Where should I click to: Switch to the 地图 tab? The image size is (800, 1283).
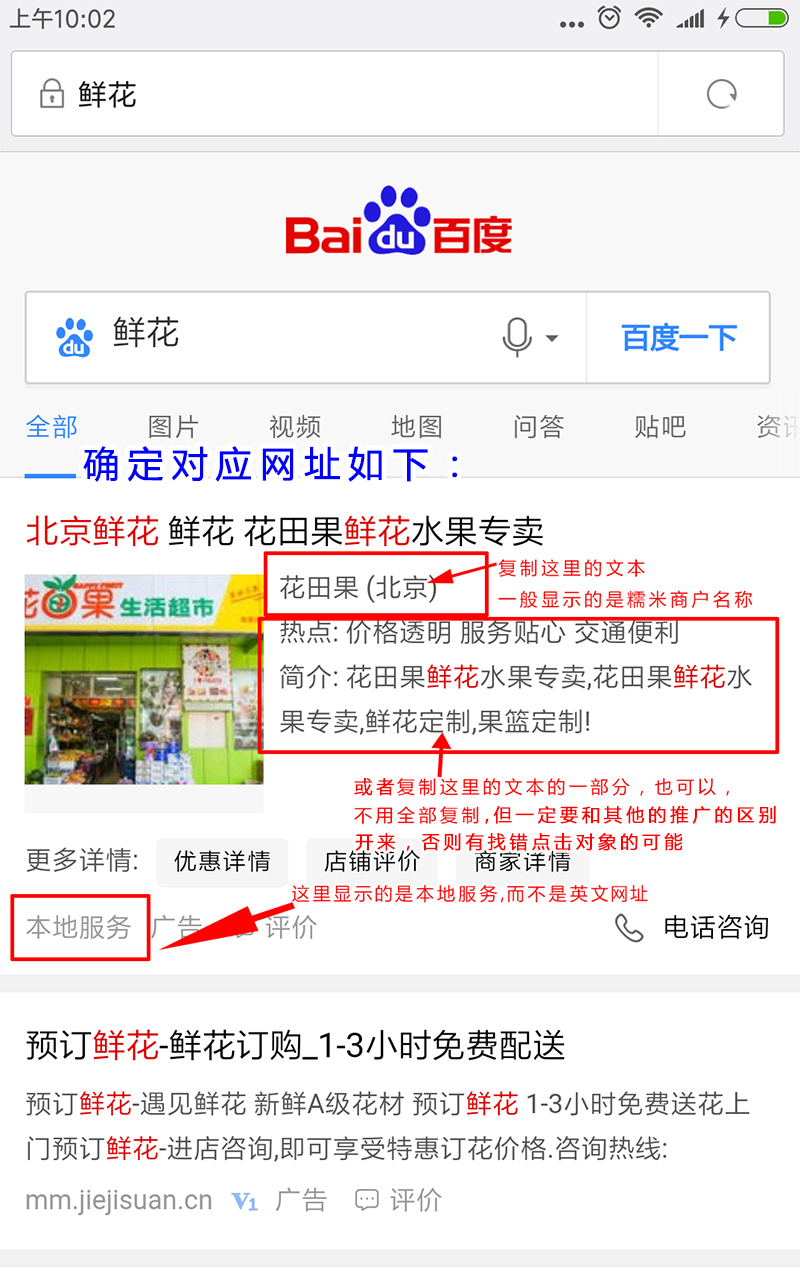417,427
